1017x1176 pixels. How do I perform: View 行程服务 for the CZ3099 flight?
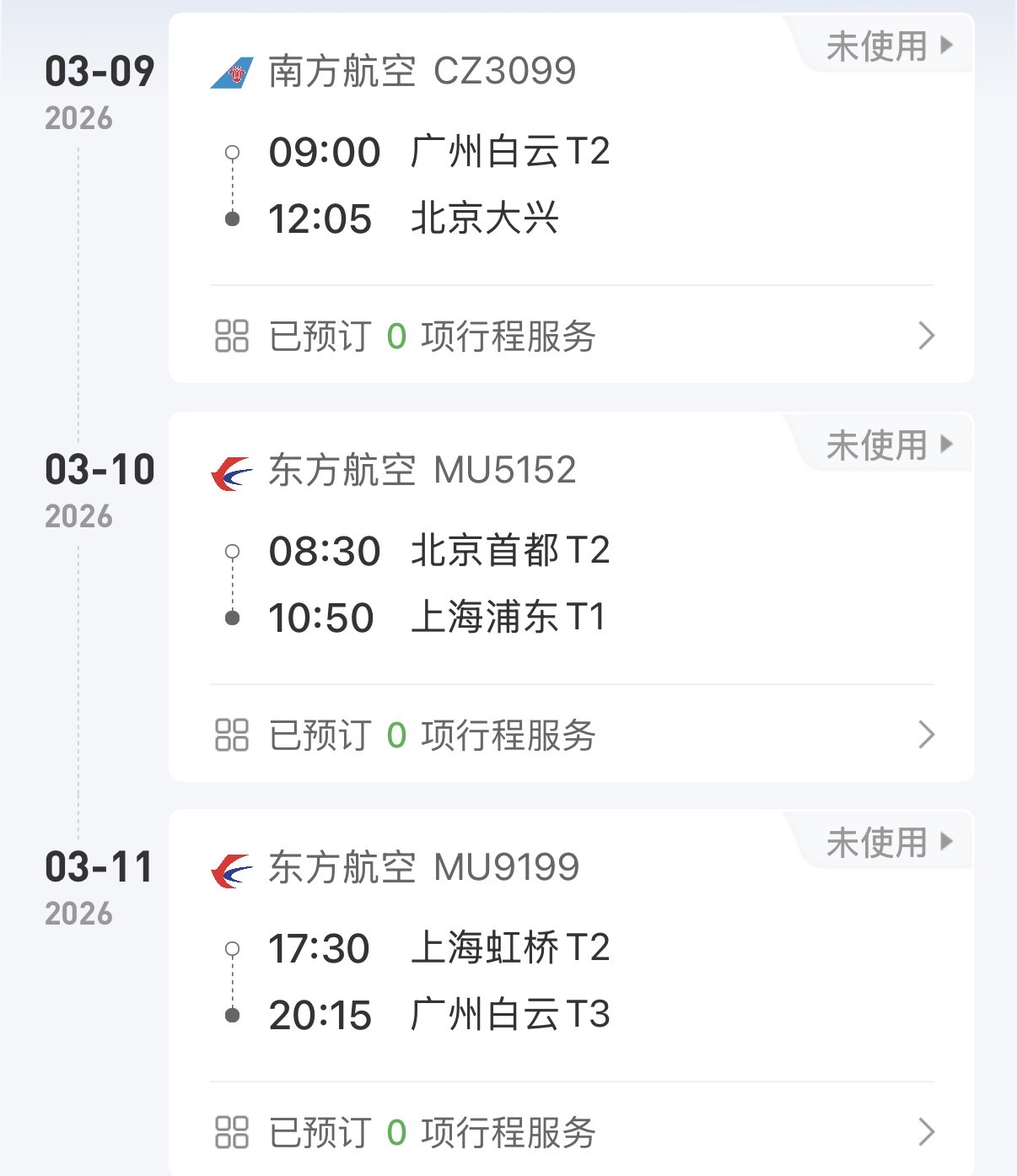point(572,336)
